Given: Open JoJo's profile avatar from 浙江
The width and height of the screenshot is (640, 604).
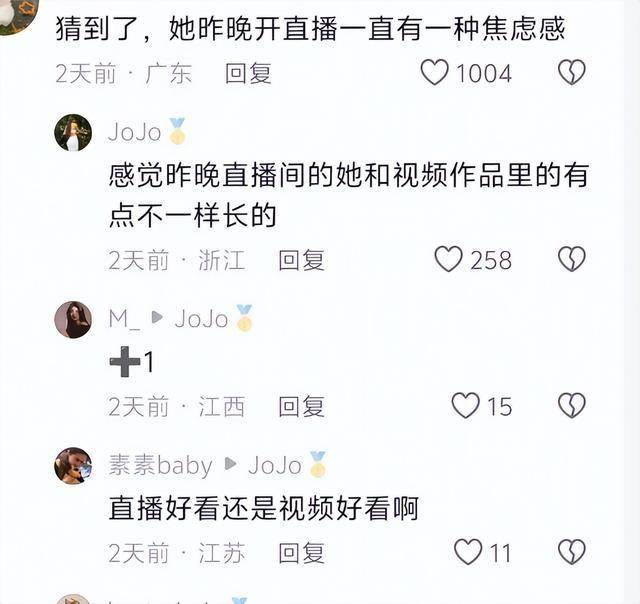Looking at the screenshot, I should click(x=73, y=132).
